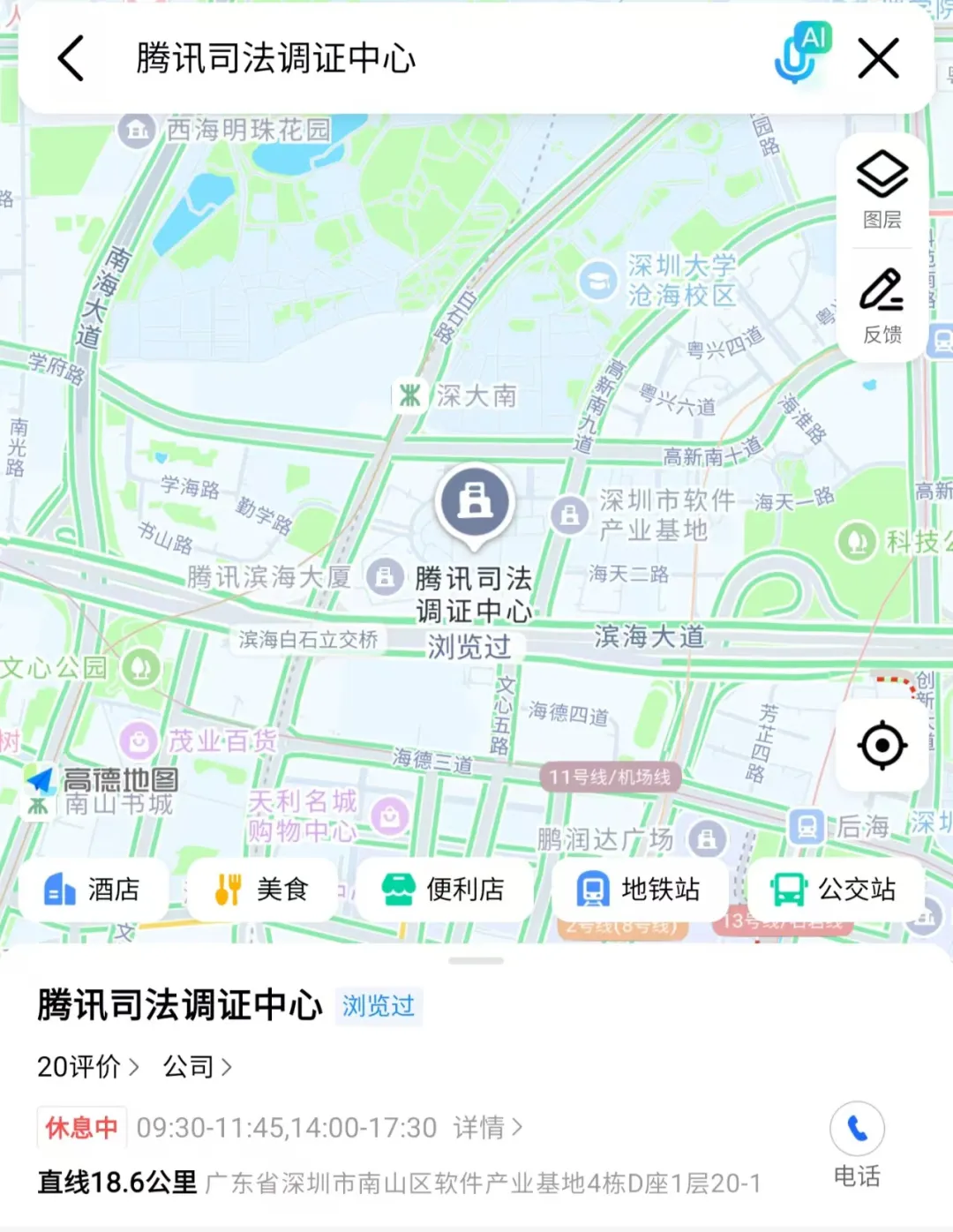
Task: Clear the search with the X button
Action: tap(878, 59)
